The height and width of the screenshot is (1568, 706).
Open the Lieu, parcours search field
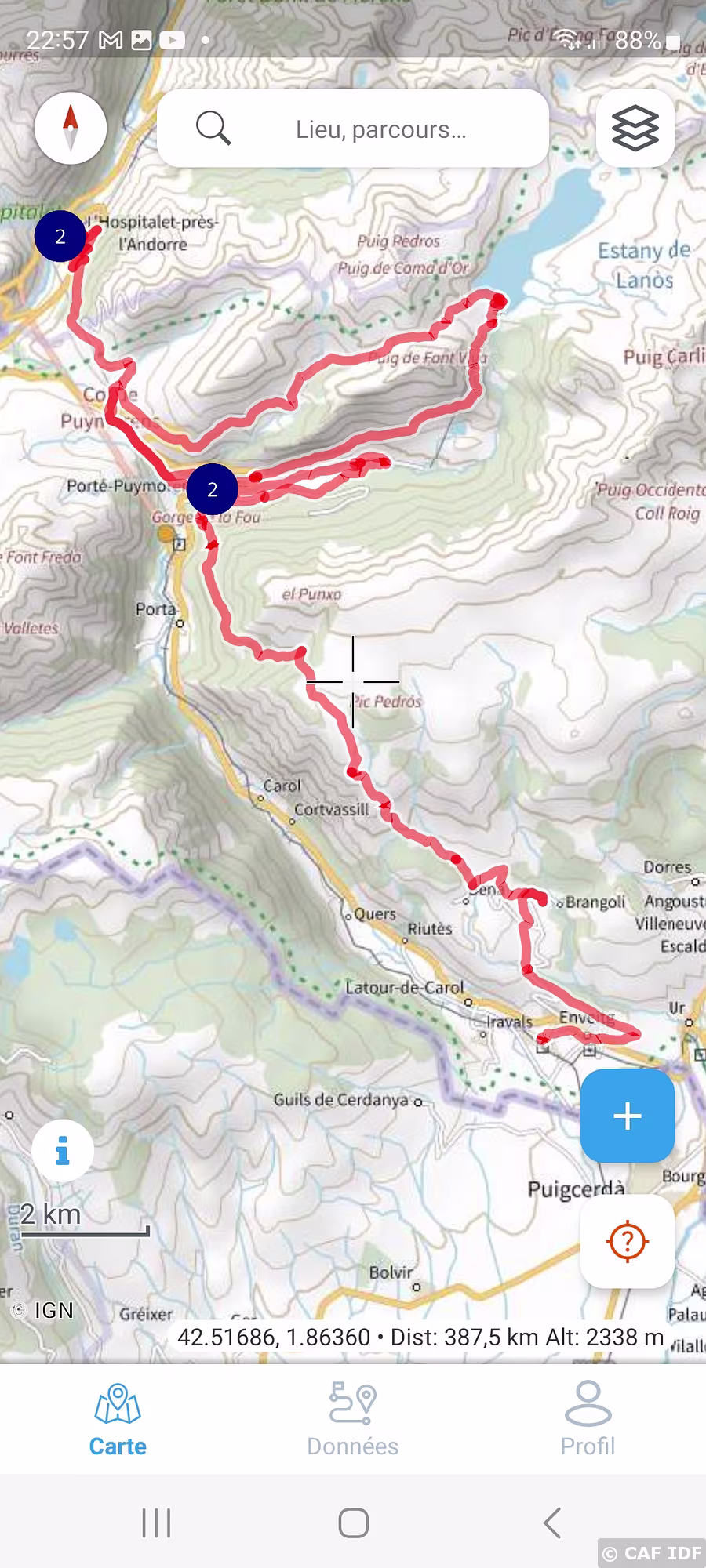(353, 129)
